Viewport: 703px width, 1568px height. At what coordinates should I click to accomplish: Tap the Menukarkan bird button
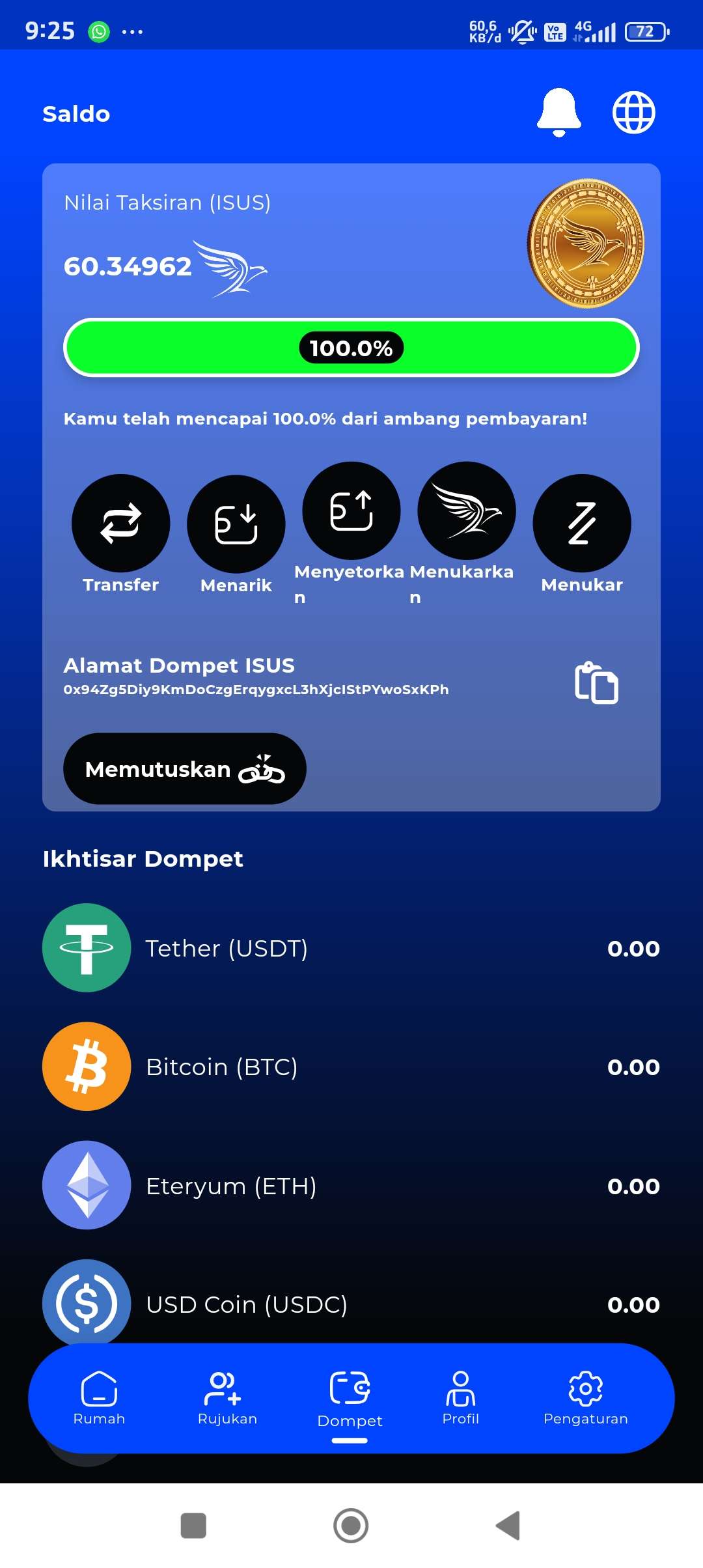click(466, 511)
